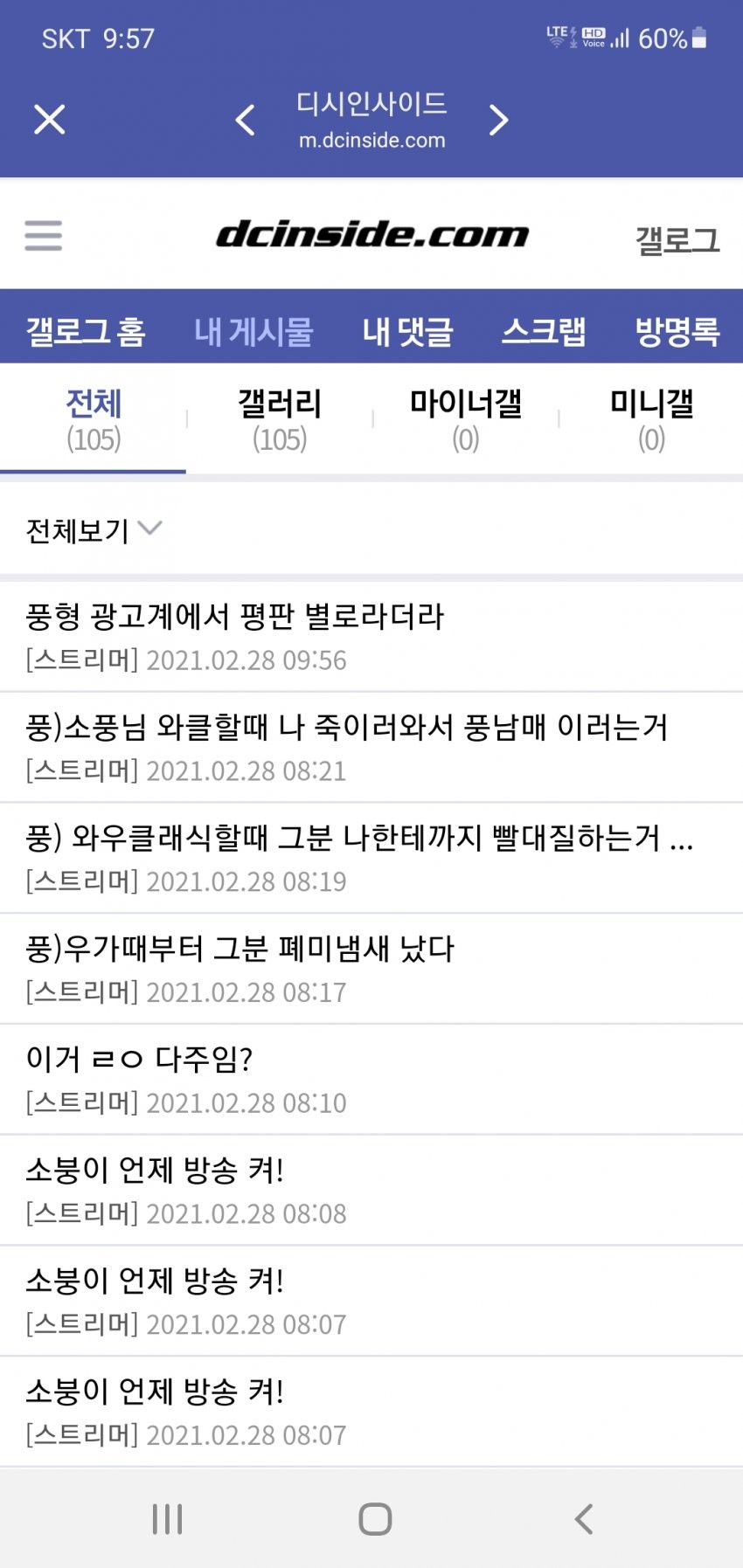Tap the system back button

click(x=583, y=1518)
